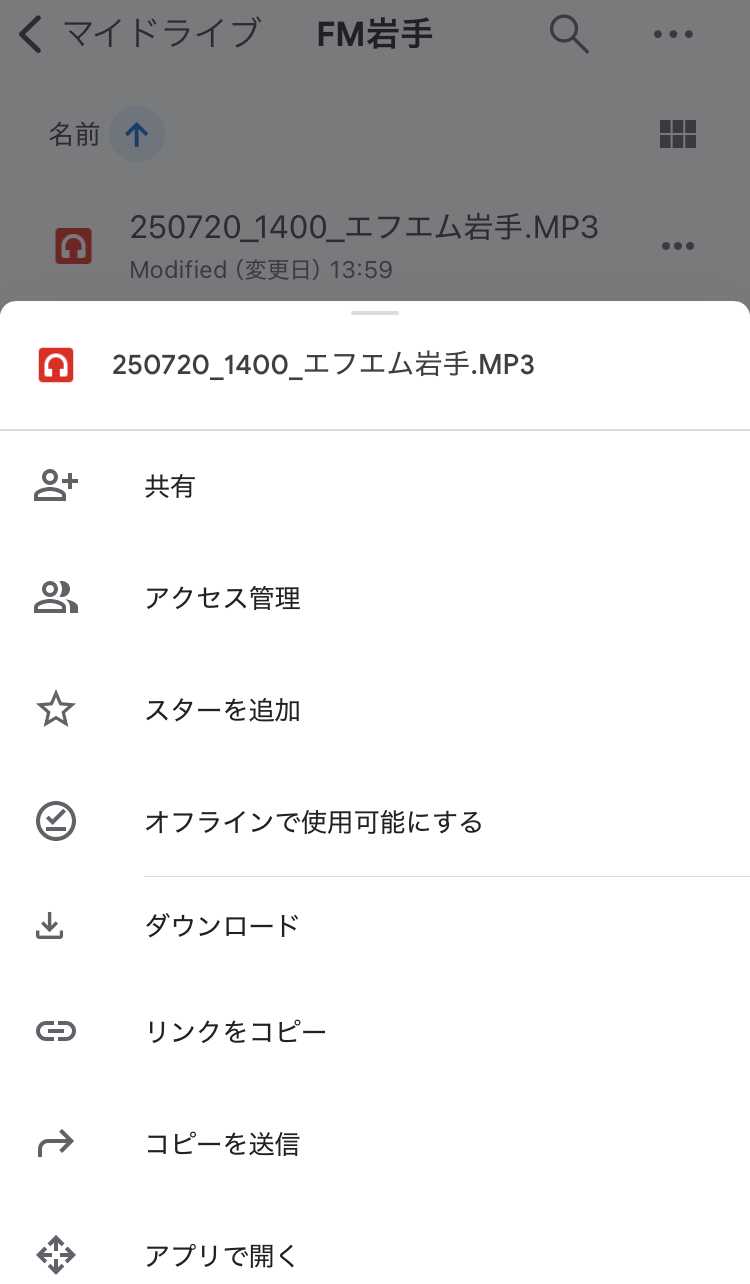Select 共有 to share the file
Screen dimensions: 750x1284
click(170, 487)
